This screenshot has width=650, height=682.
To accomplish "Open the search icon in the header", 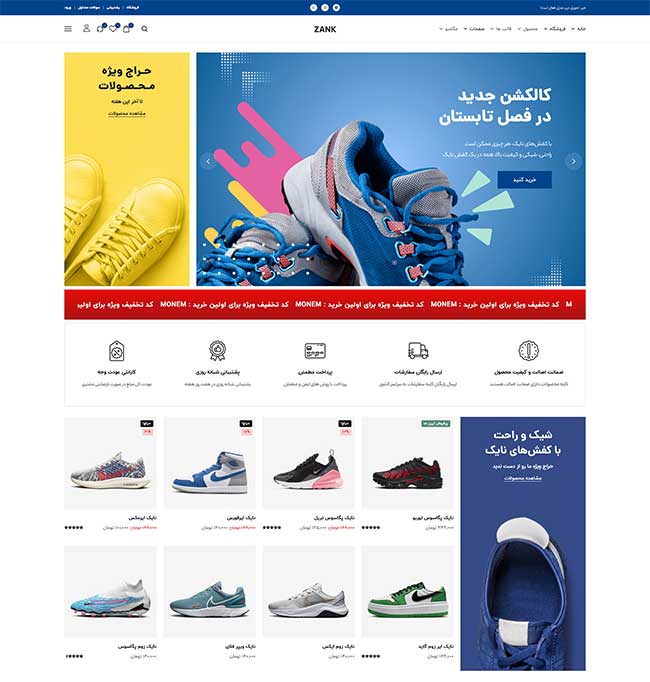I will pos(144,29).
